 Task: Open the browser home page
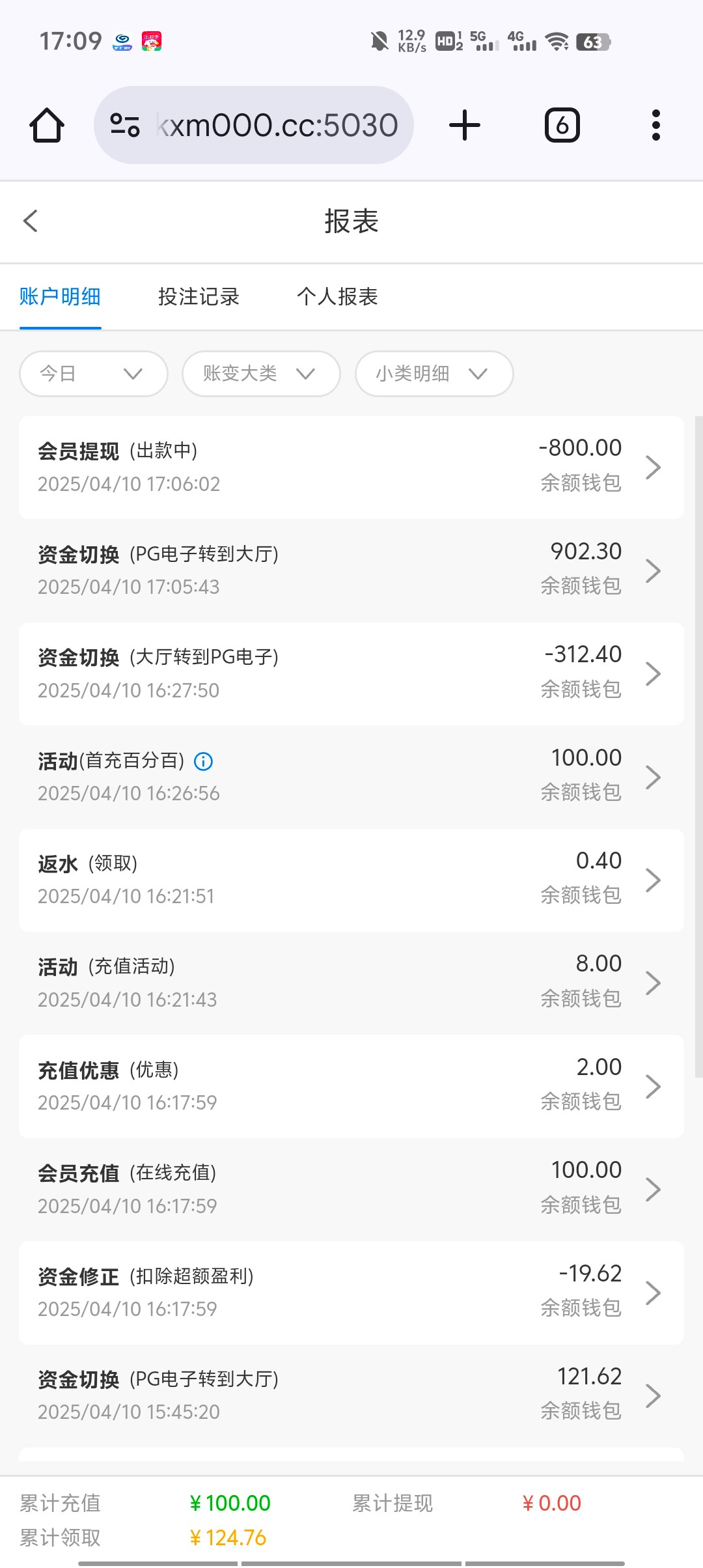(47, 125)
